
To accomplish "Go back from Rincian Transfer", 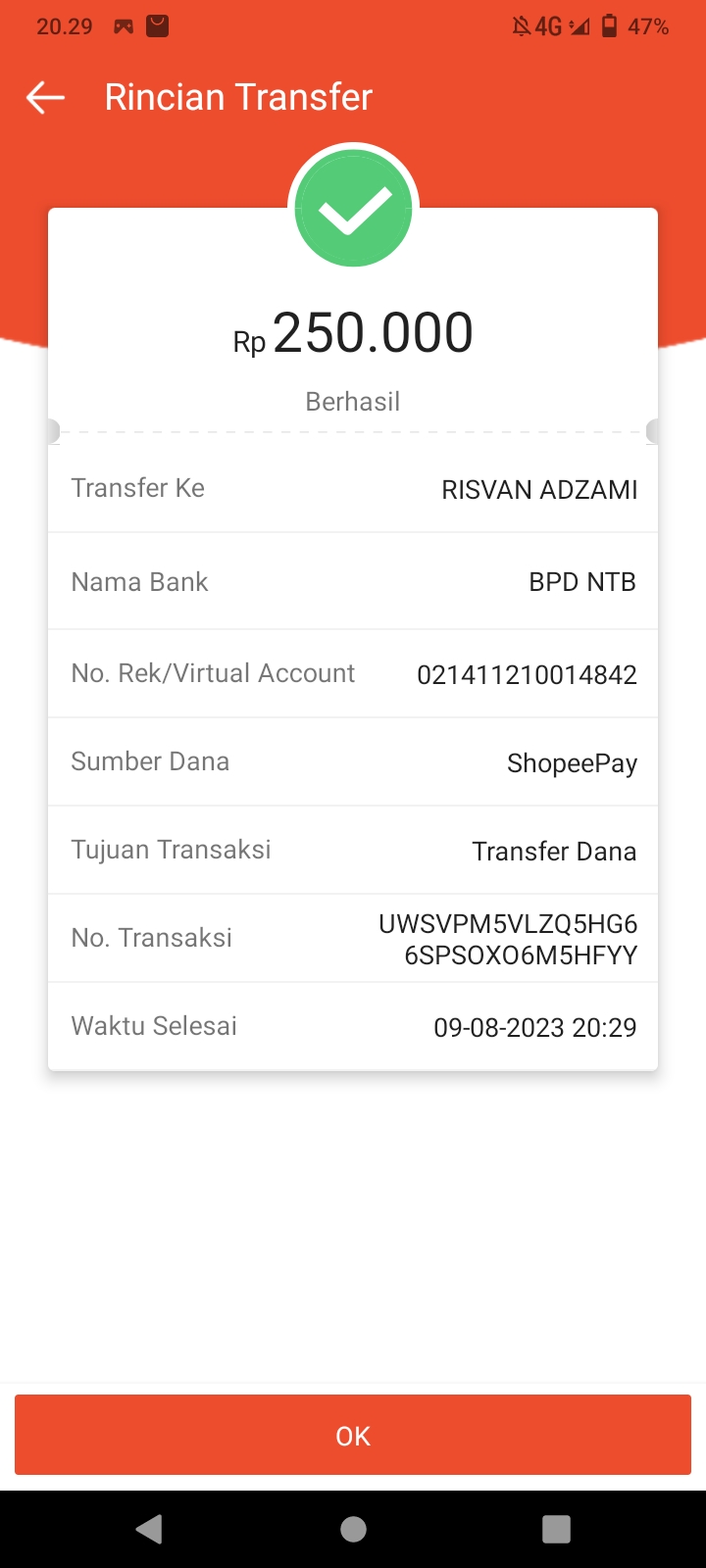I will tap(45, 97).
